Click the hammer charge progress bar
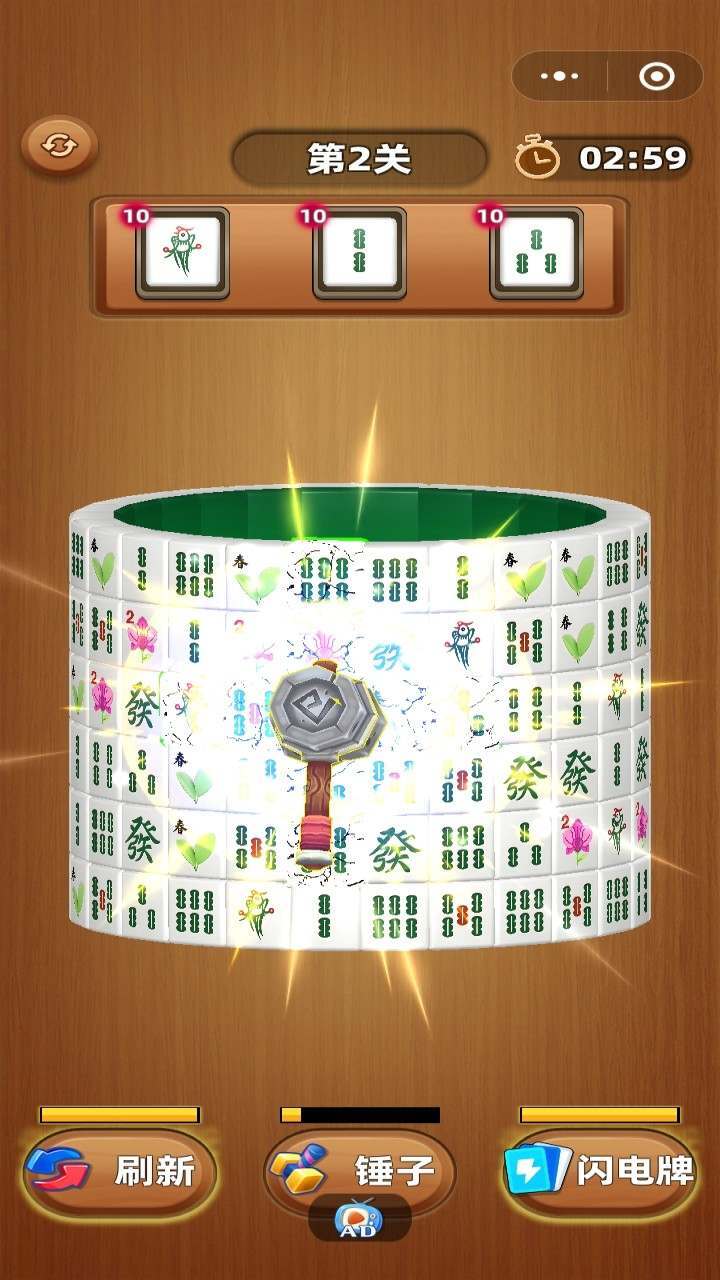 tap(360, 1112)
